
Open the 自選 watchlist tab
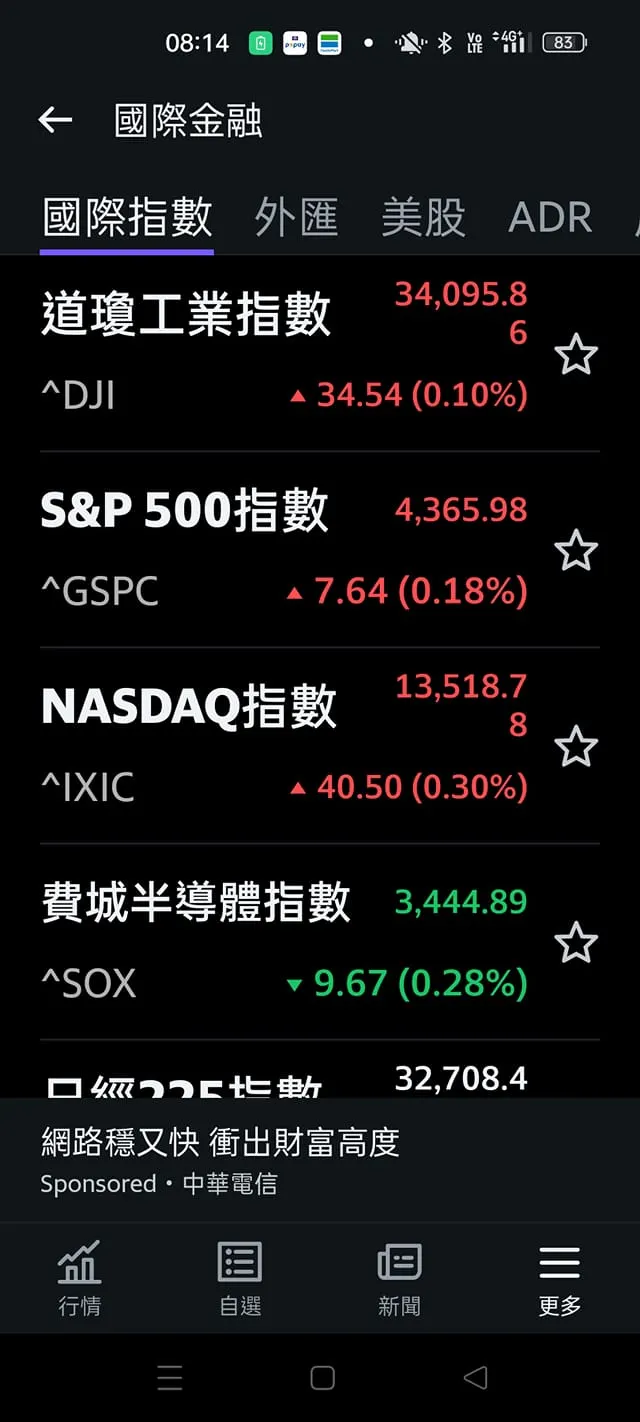point(240,1277)
